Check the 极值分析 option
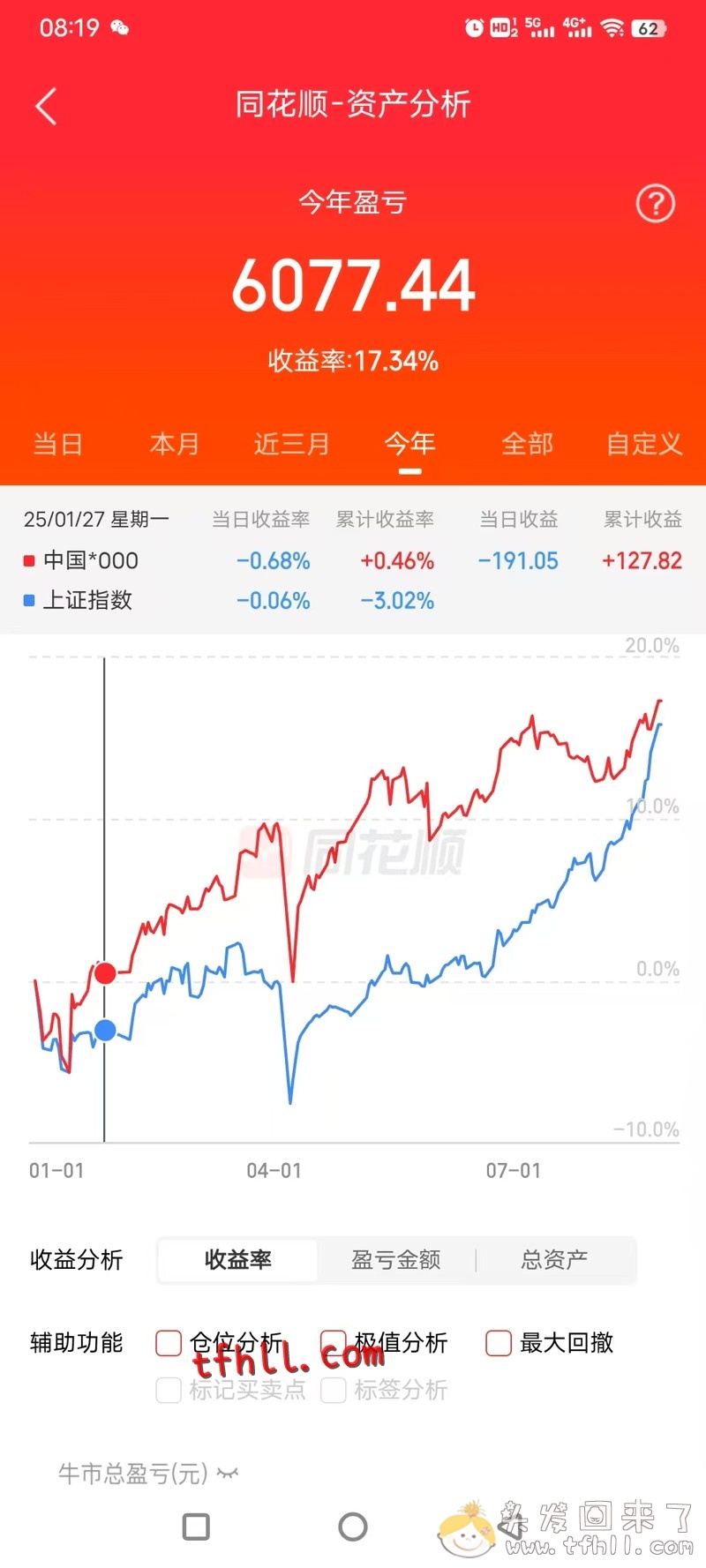This screenshot has width=706, height=1568. (x=334, y=1343)
